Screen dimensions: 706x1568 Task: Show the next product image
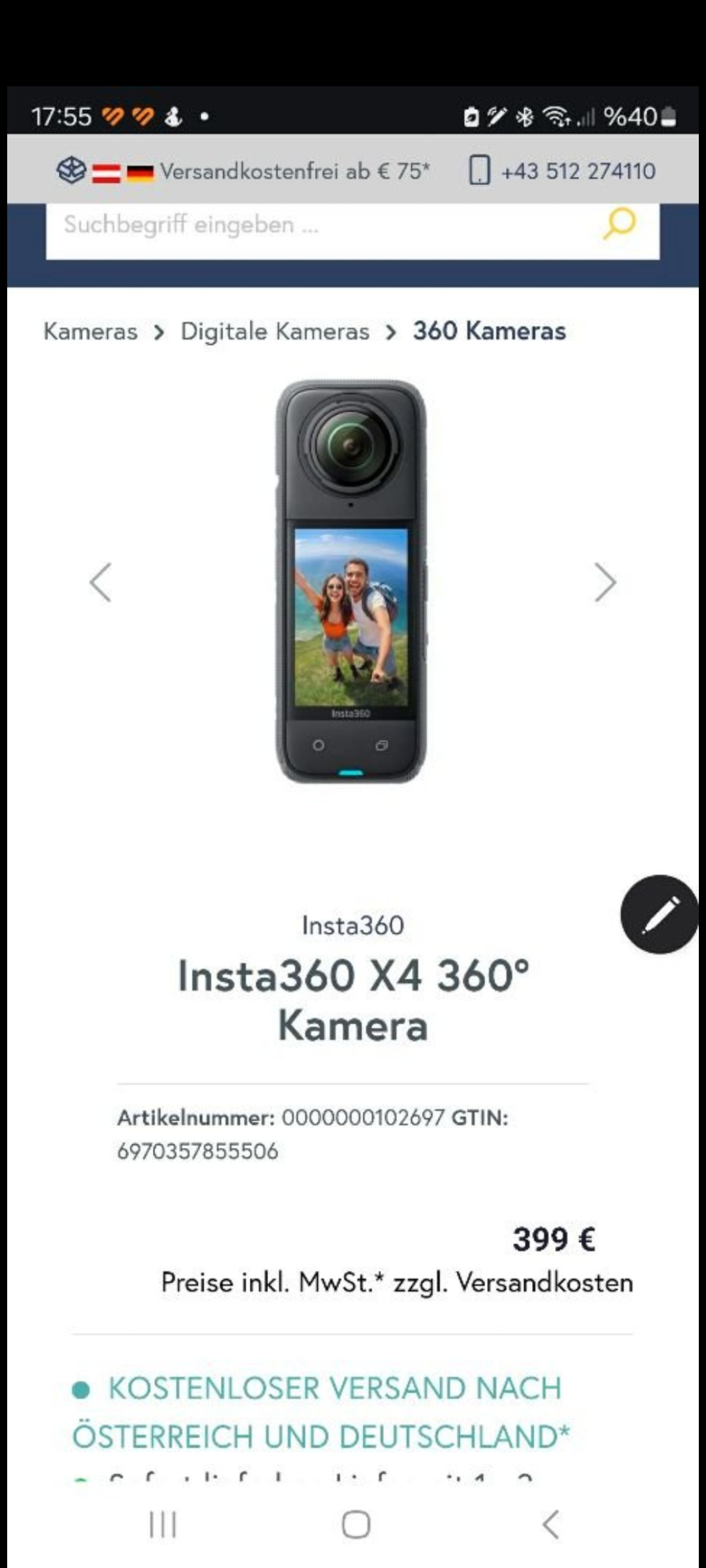point(605,582)
